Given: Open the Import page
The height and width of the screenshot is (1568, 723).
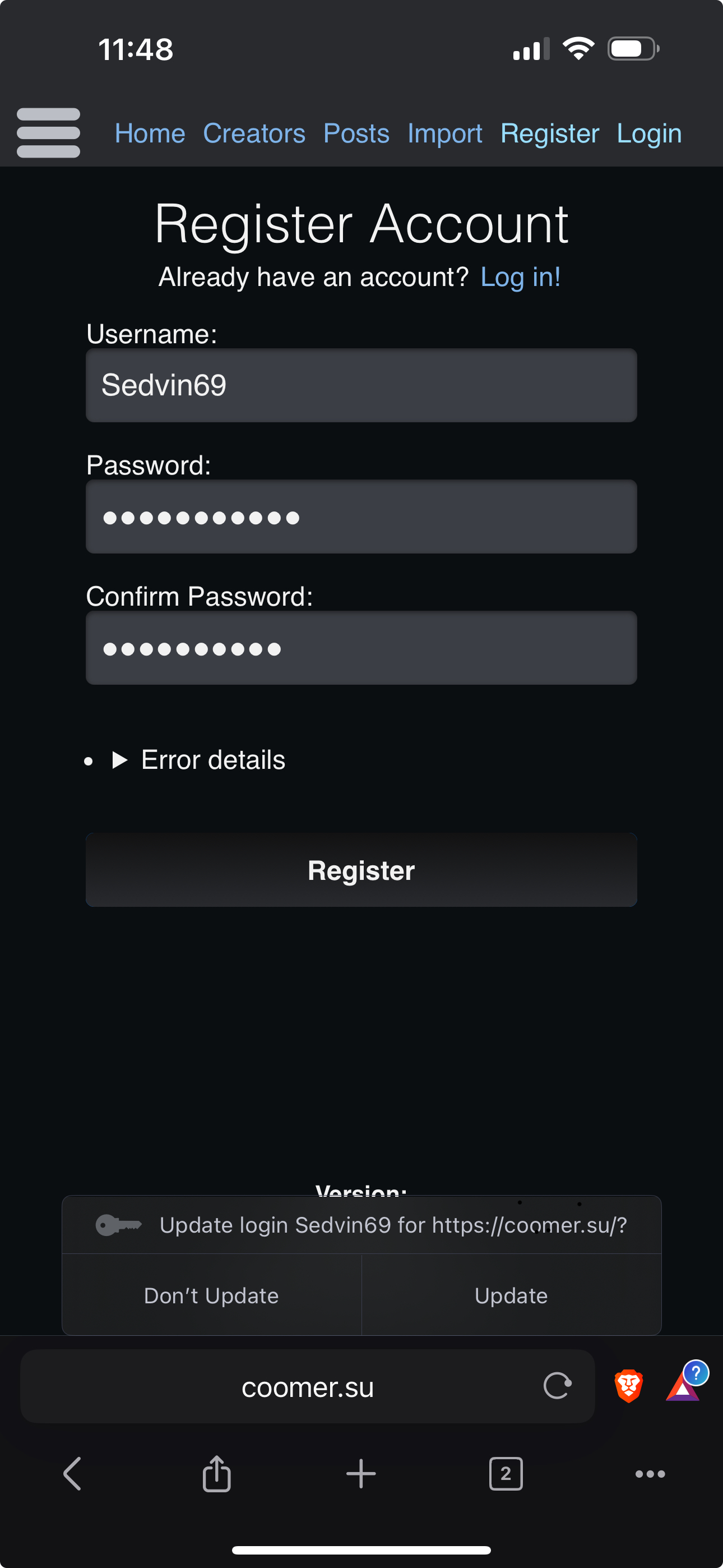Looking at the screenshot, I should click(444, 133).
